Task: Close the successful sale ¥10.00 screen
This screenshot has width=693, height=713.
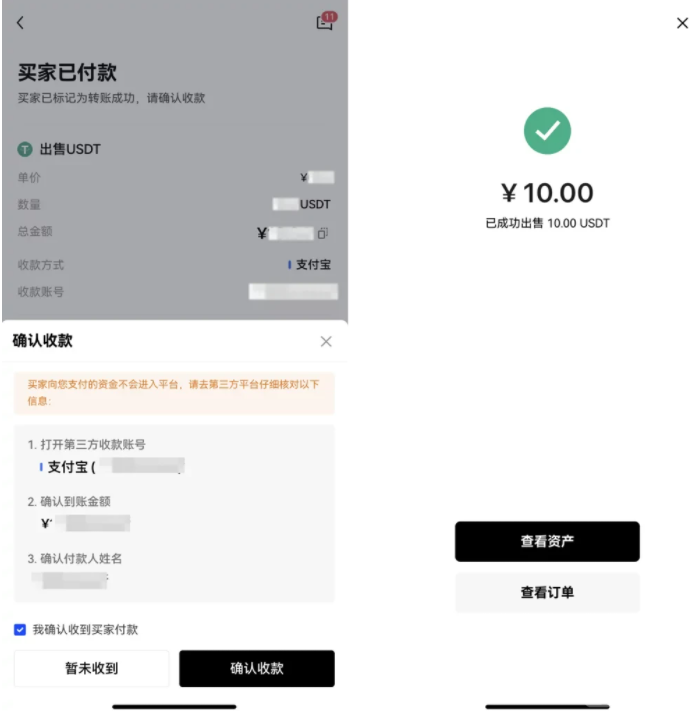Action: [682, 23]
